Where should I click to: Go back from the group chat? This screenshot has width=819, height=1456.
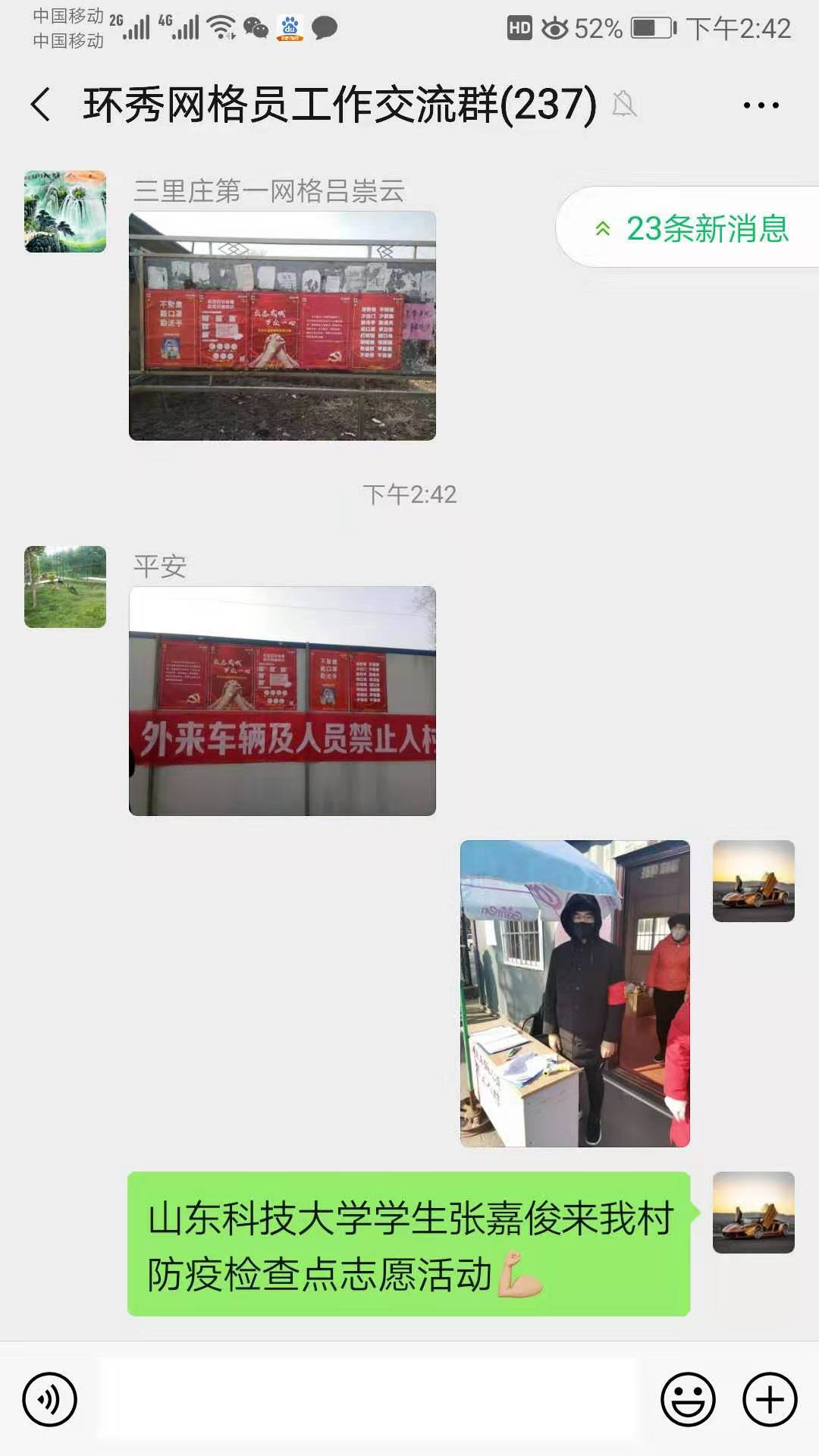pyautogui.click(x=41, y=105)
